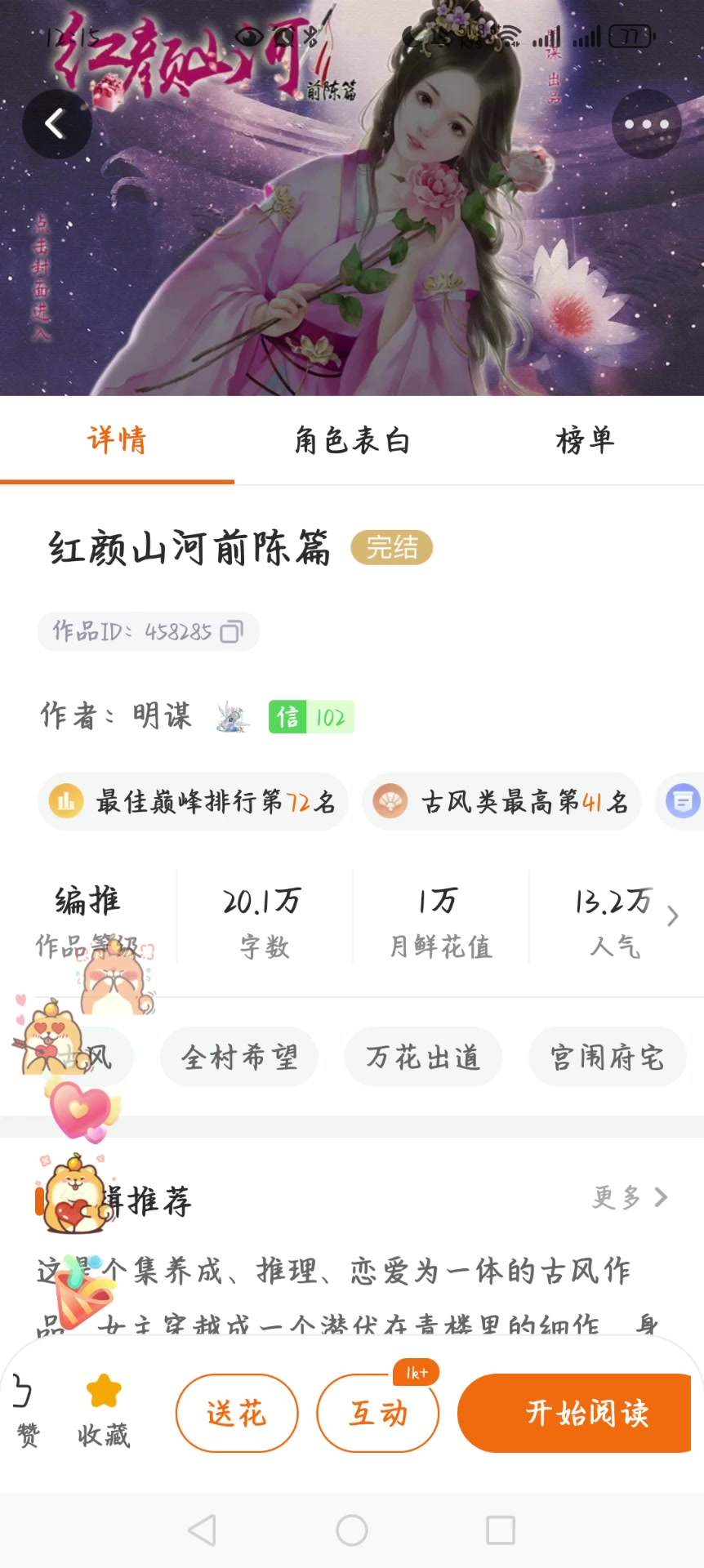Screen dimensions: 704x1568
Task: Open the 互动 button
Action: pos(377,1414)
